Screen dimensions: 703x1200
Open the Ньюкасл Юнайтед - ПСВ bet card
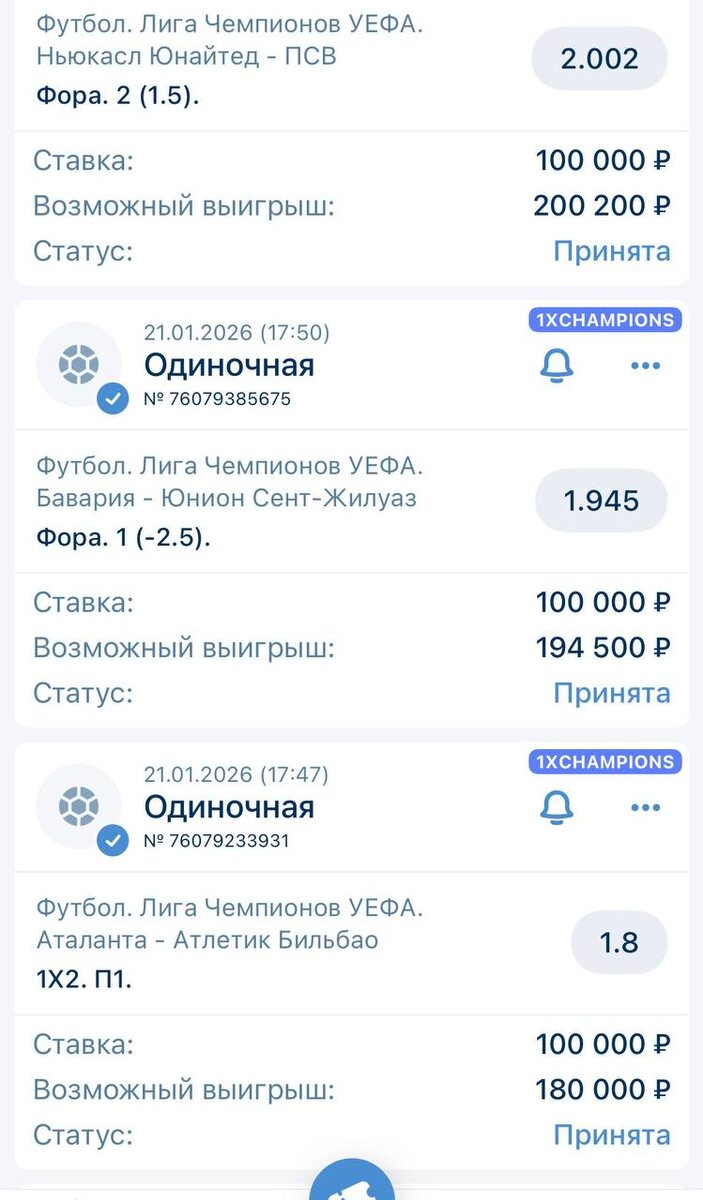(186, 57)
